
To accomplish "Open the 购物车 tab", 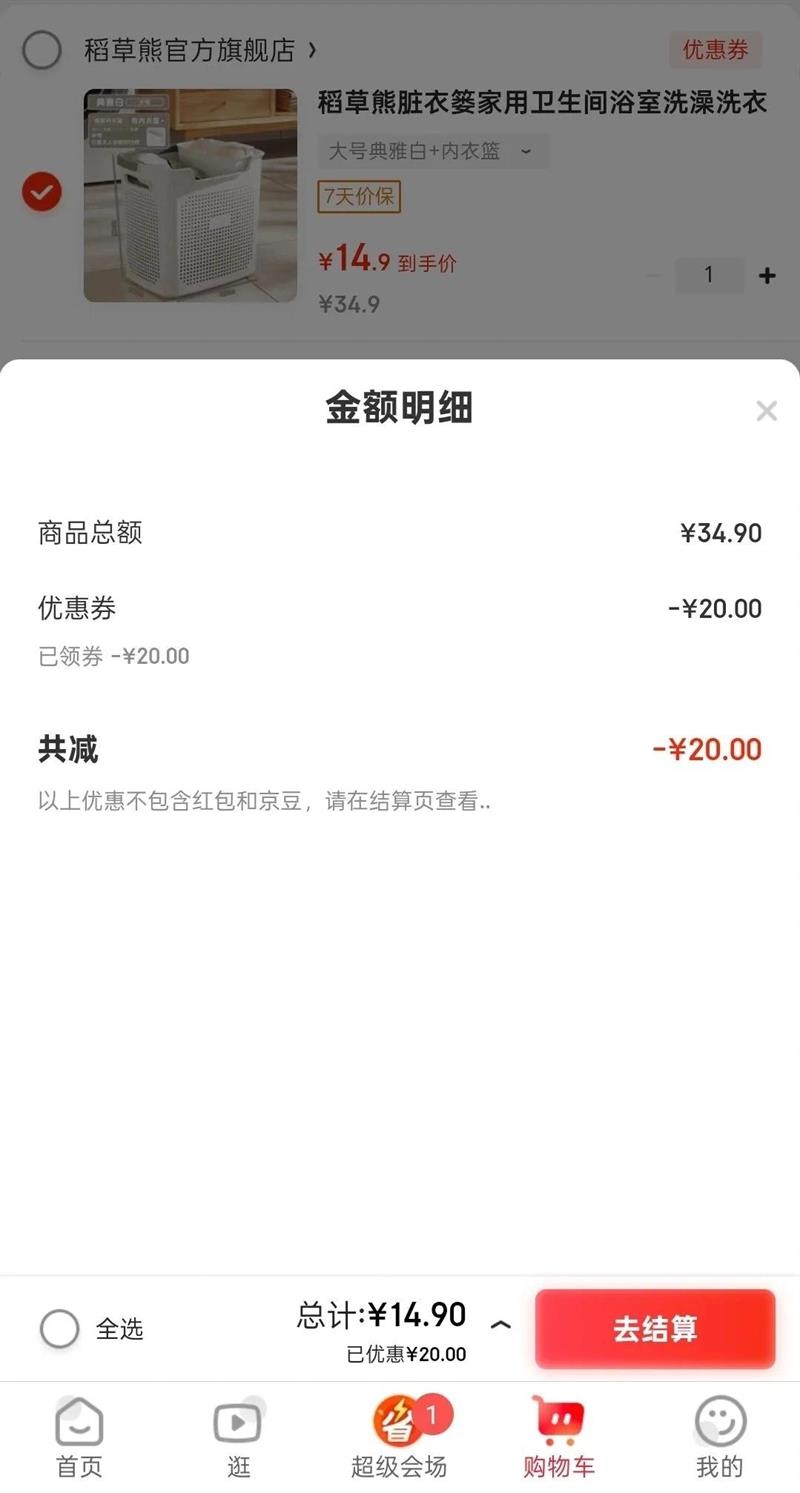I will coord(559,1437).
